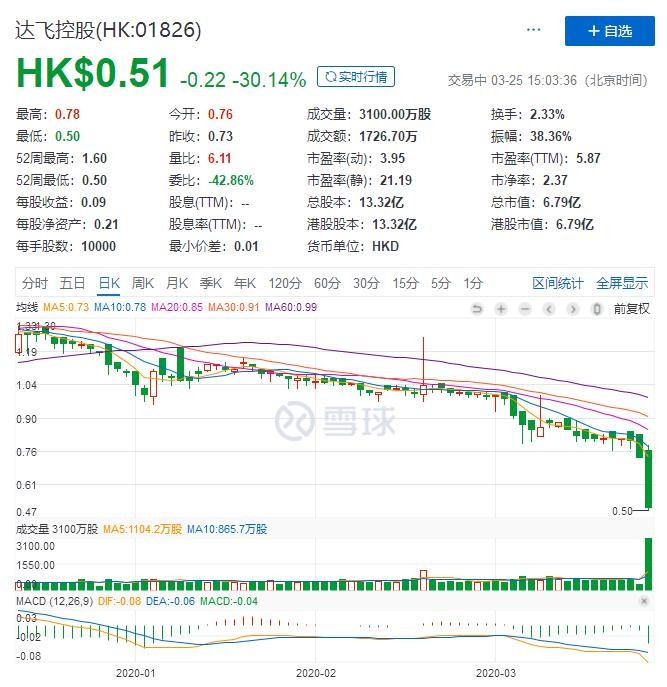Show the 120分 chart

coord(285,283)
